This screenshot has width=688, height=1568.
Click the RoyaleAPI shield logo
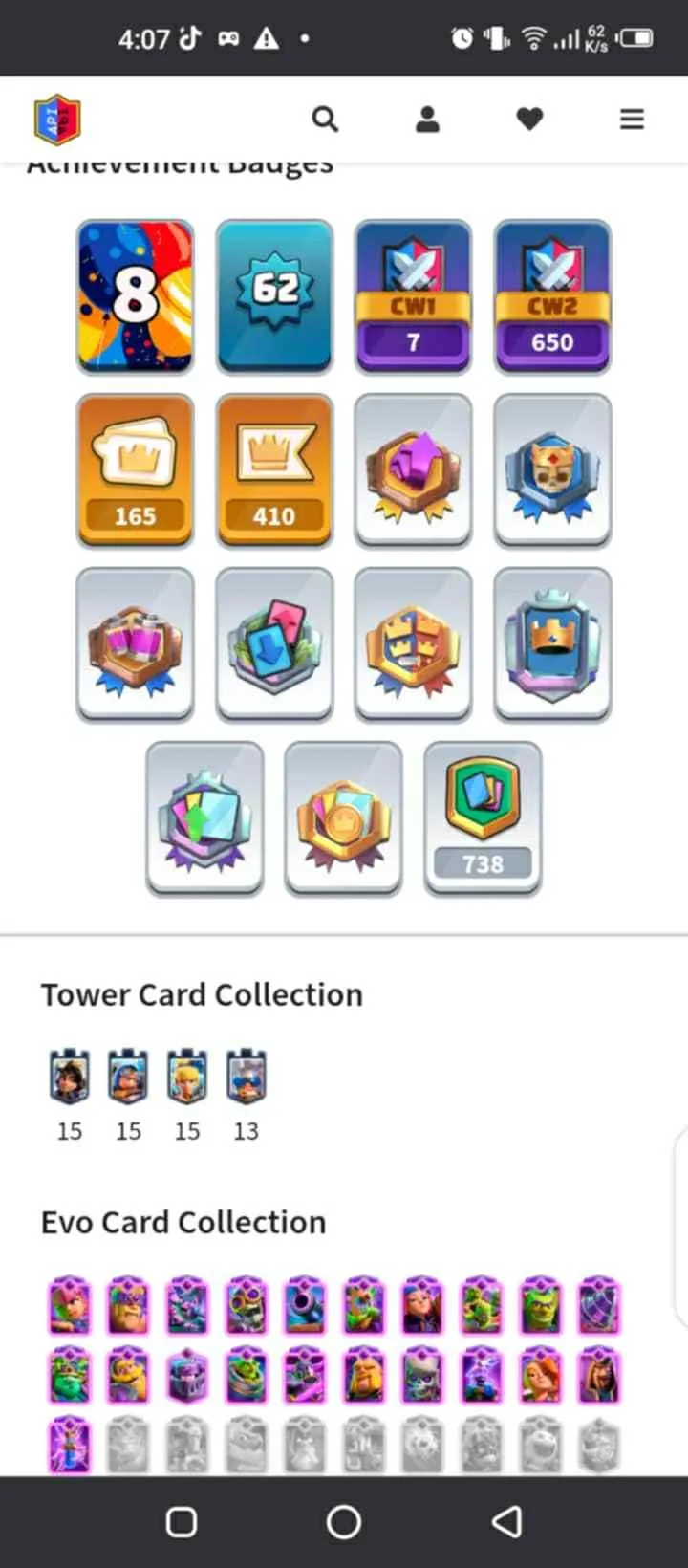pos(55,119)
